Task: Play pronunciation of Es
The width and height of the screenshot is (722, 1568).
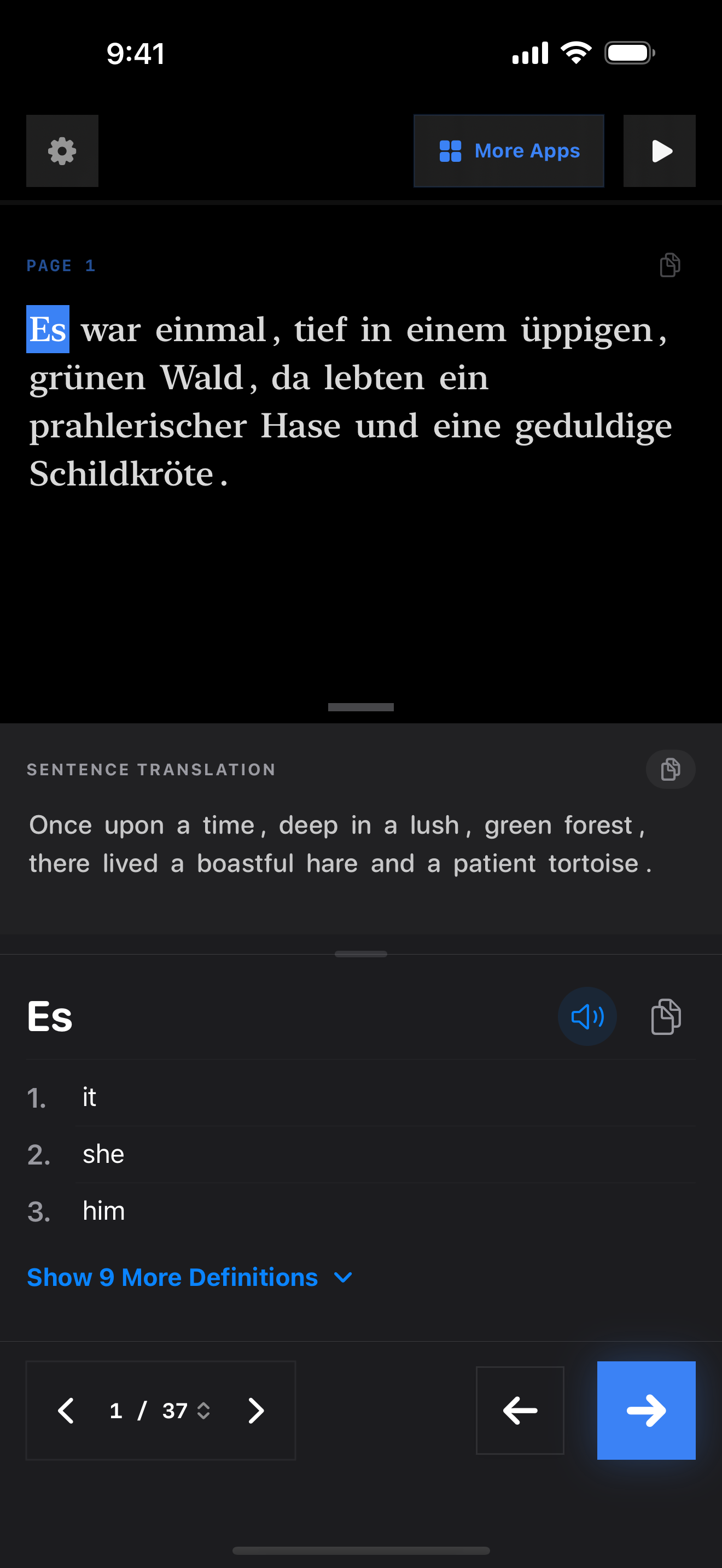Action: tap(587, 1016)
